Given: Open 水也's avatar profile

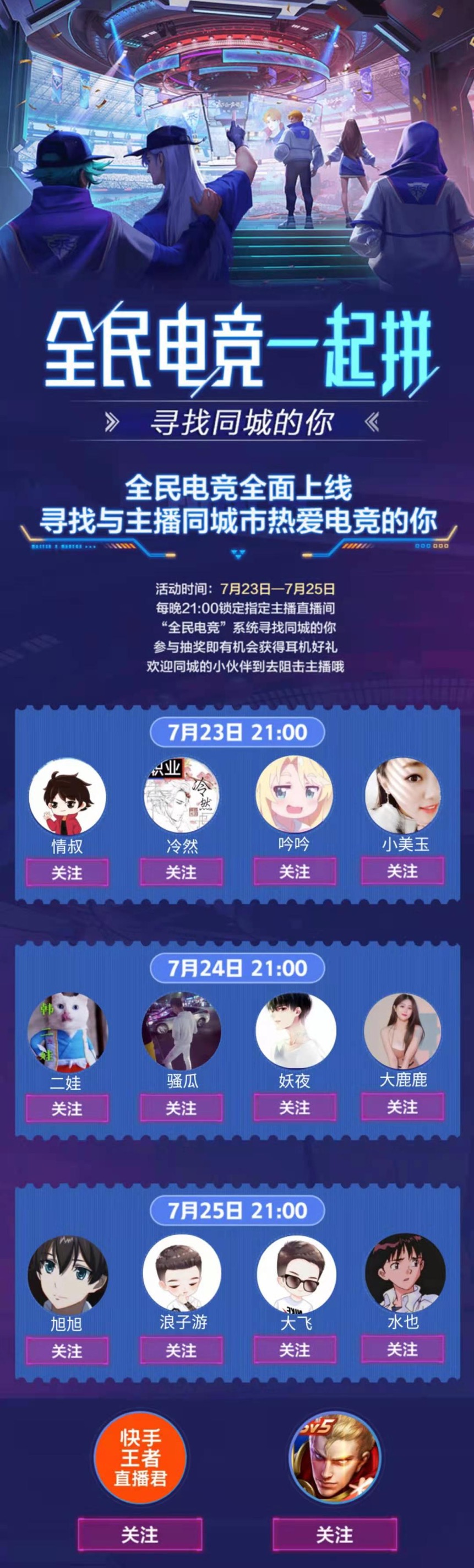Looking at the screenshot, I should 405,1272.
